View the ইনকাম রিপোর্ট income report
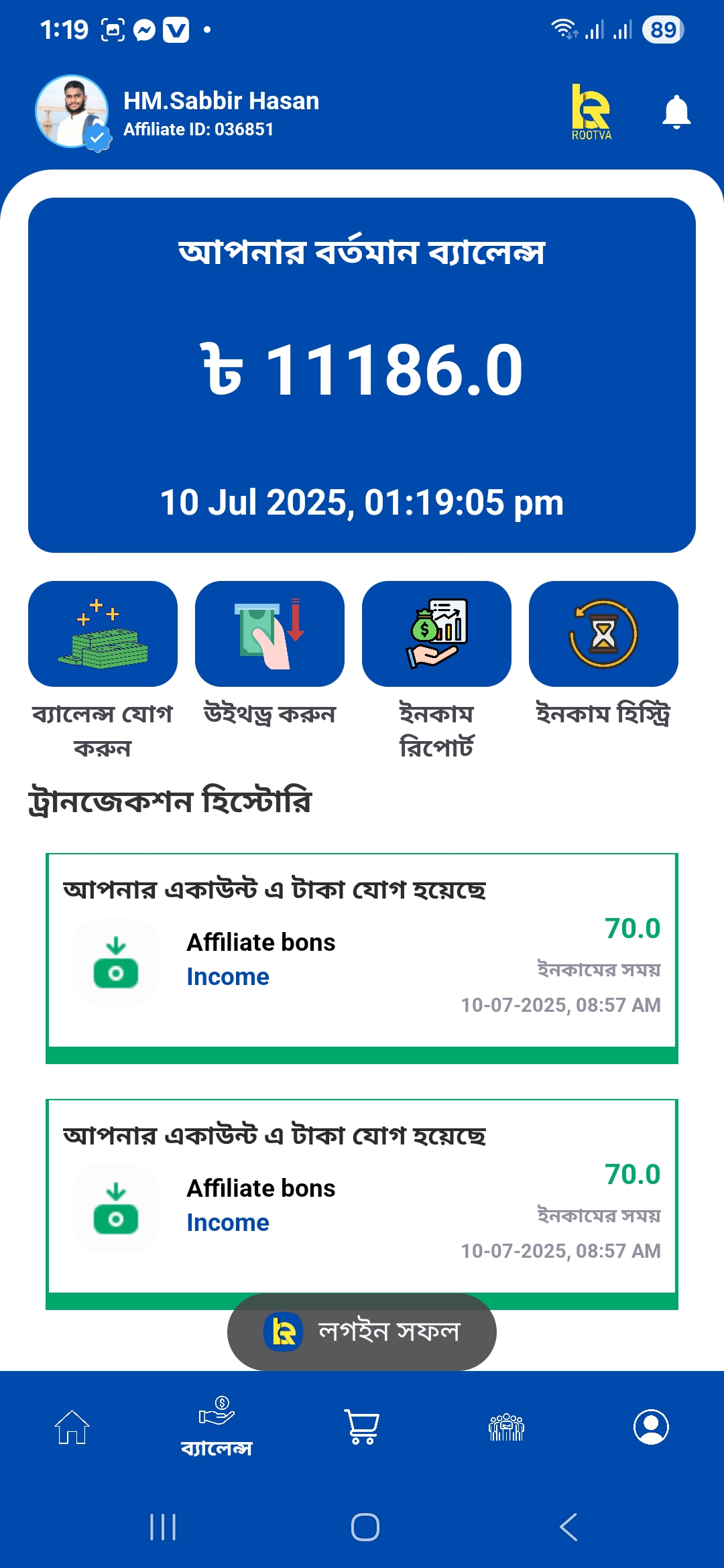Screen dimensions: 724x1568 pos(436,634)
